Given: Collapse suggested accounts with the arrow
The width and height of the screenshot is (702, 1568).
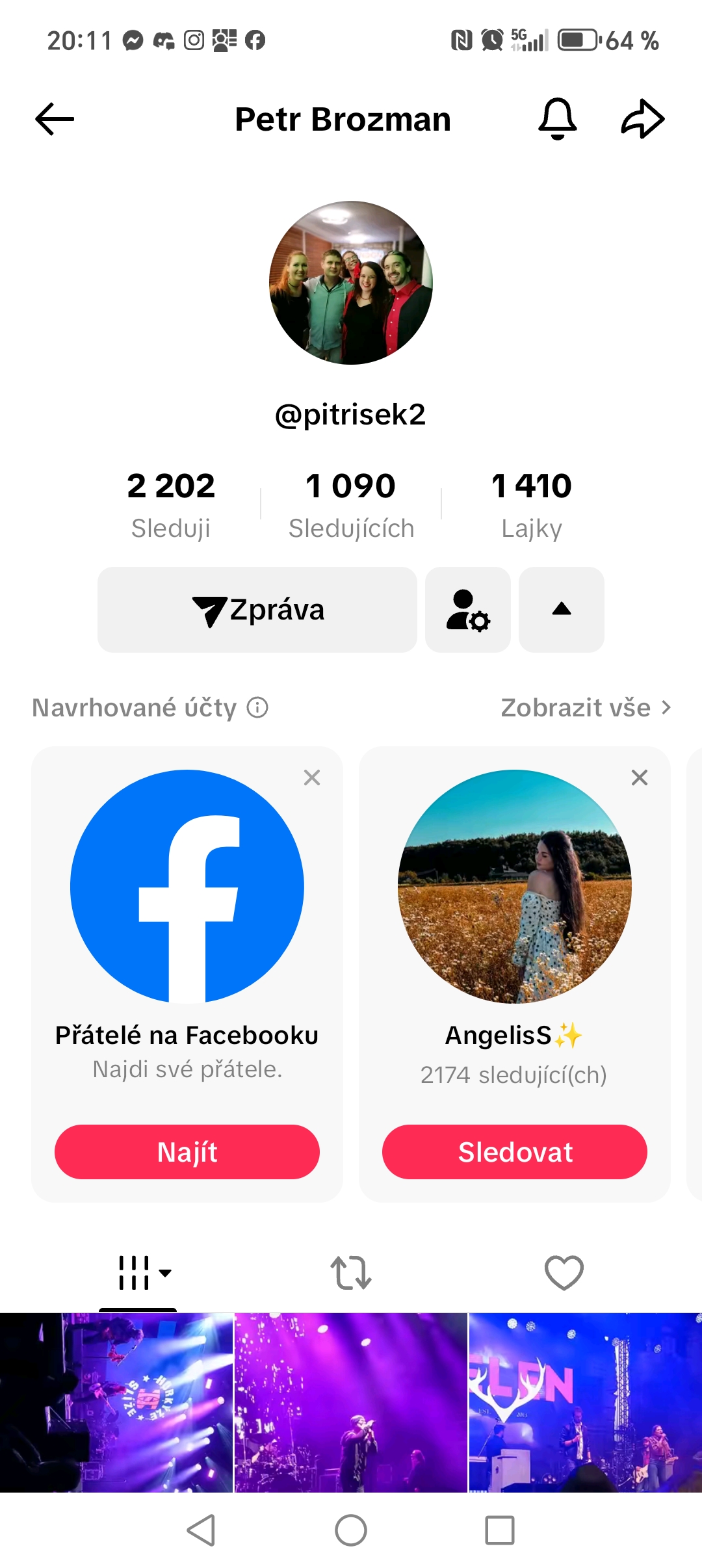Looking at the screenshot, I should coord(562,610).
